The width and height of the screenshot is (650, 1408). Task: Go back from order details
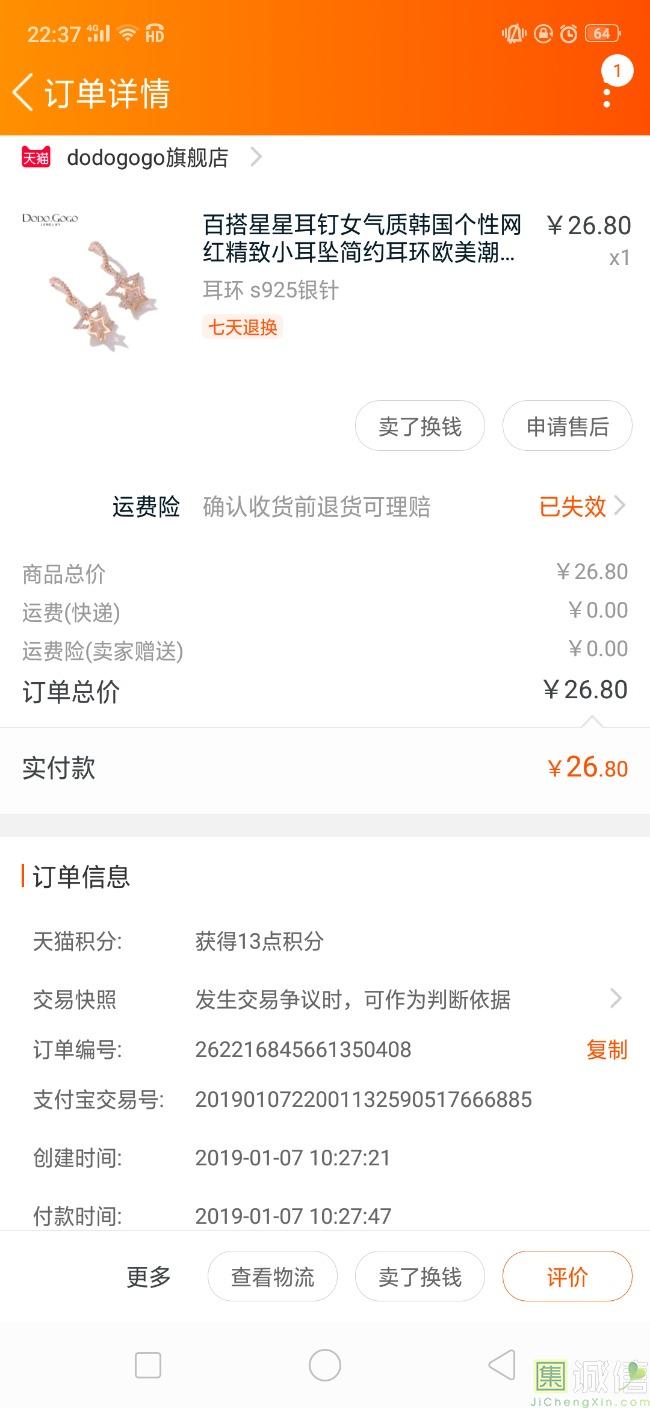pos(24,92)
